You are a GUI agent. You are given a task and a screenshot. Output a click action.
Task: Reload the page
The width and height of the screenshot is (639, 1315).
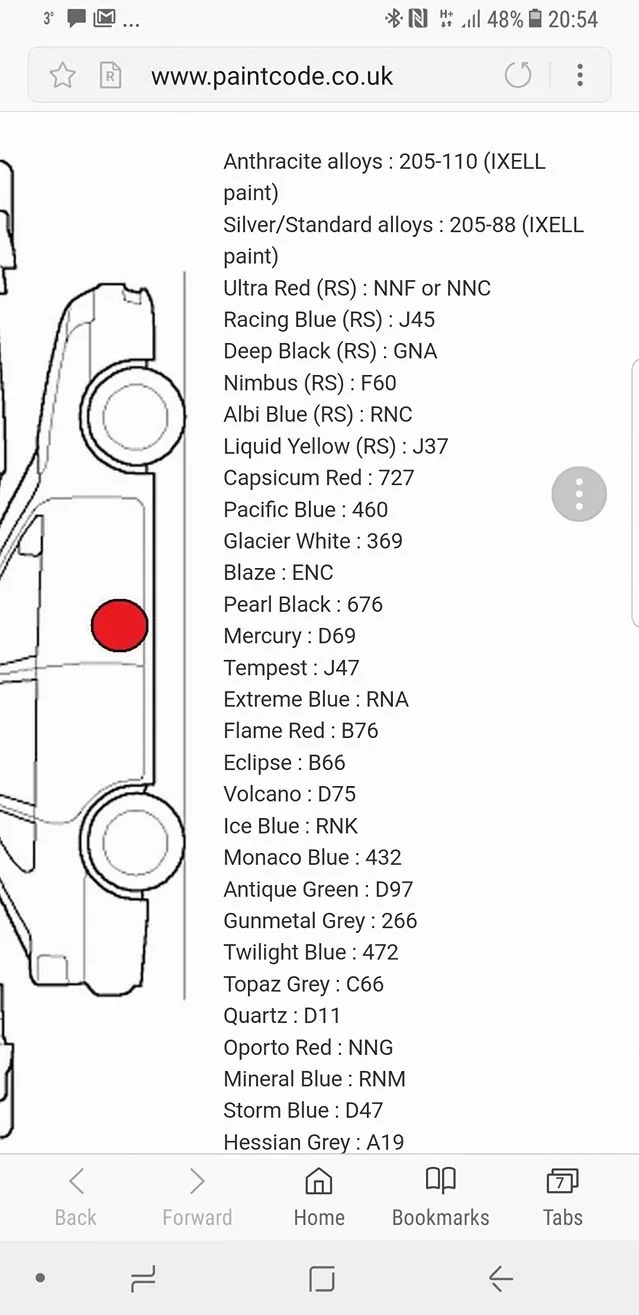click(518, 75)
